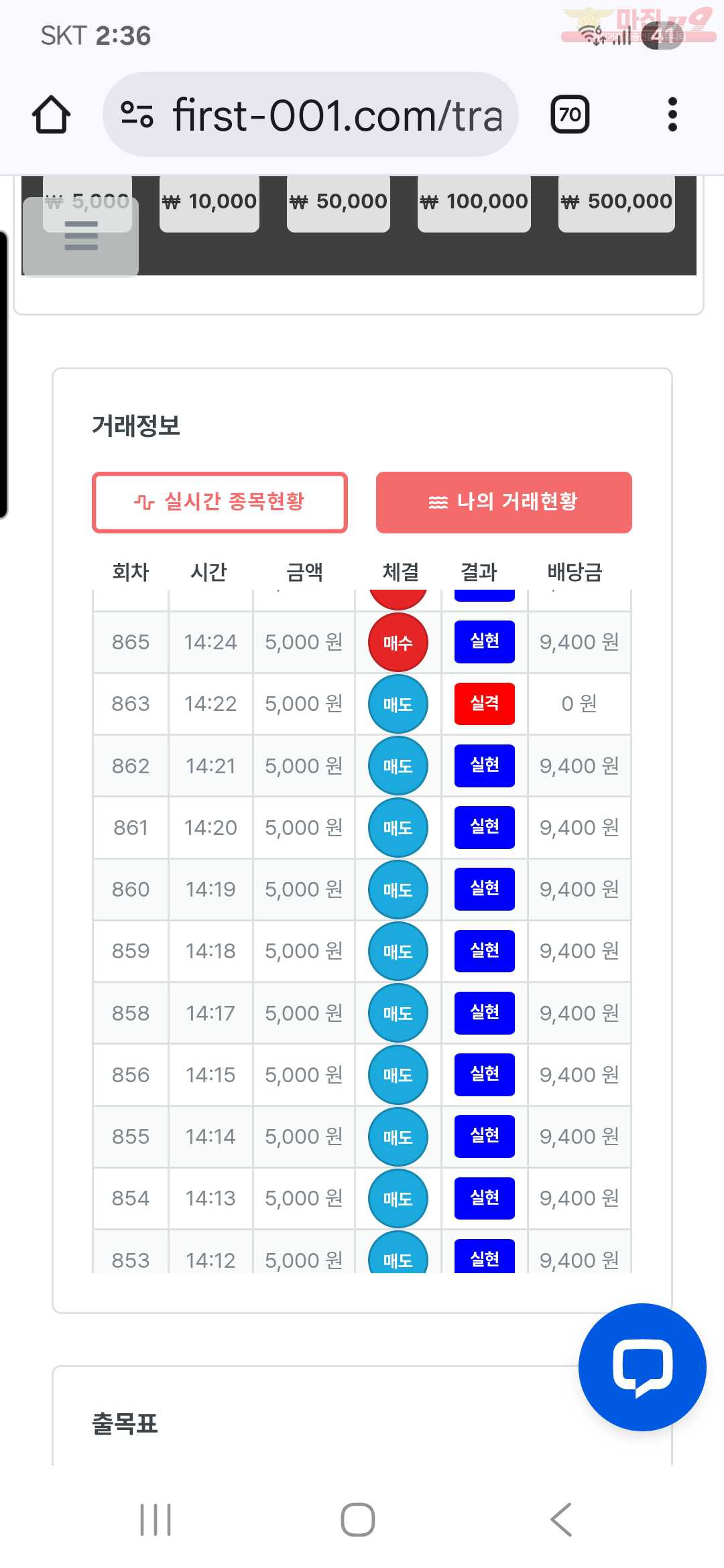Select the ₩ 500,000 amount chip

coord(616,202)
